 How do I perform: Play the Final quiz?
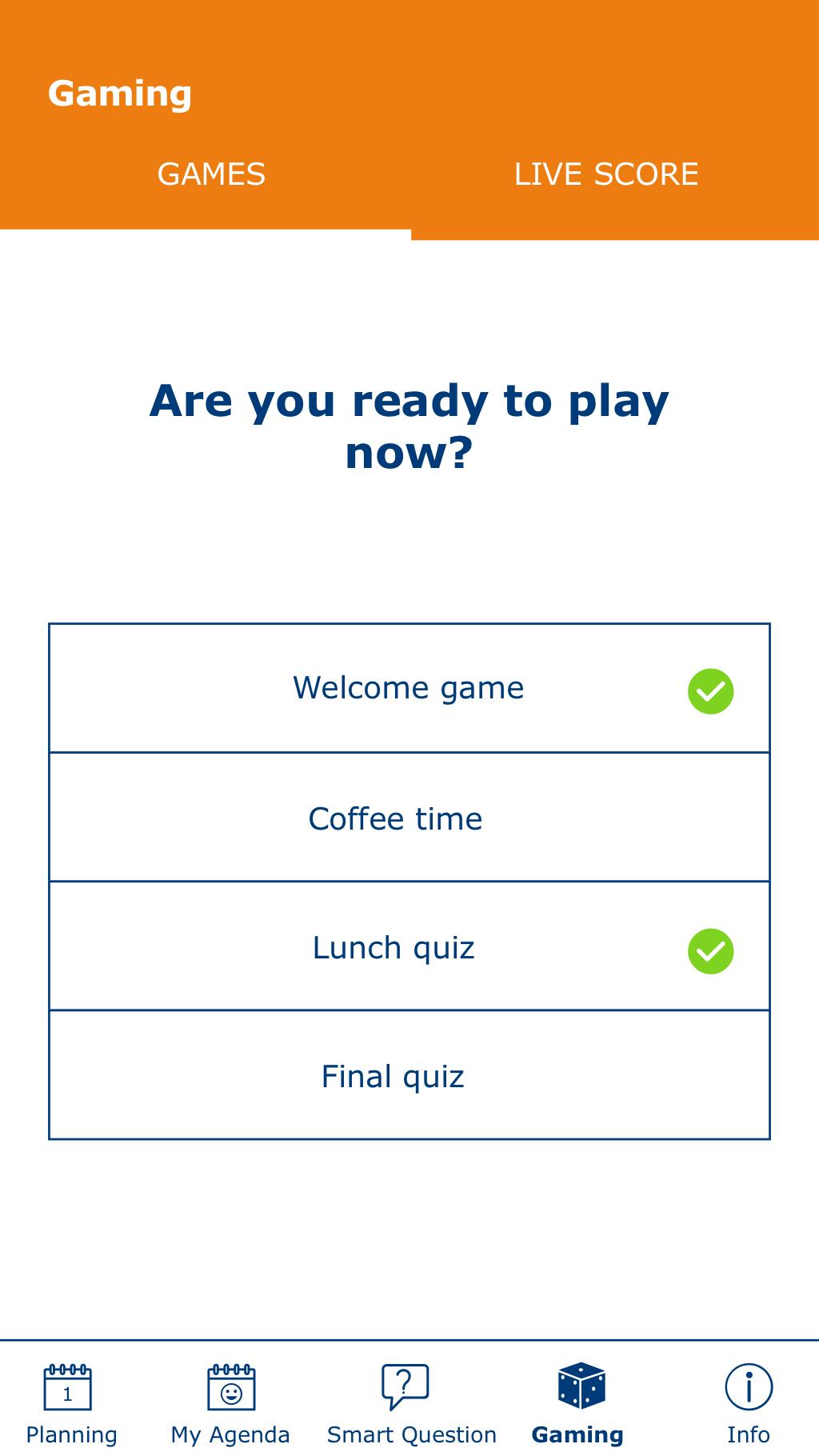[409, 1076]
